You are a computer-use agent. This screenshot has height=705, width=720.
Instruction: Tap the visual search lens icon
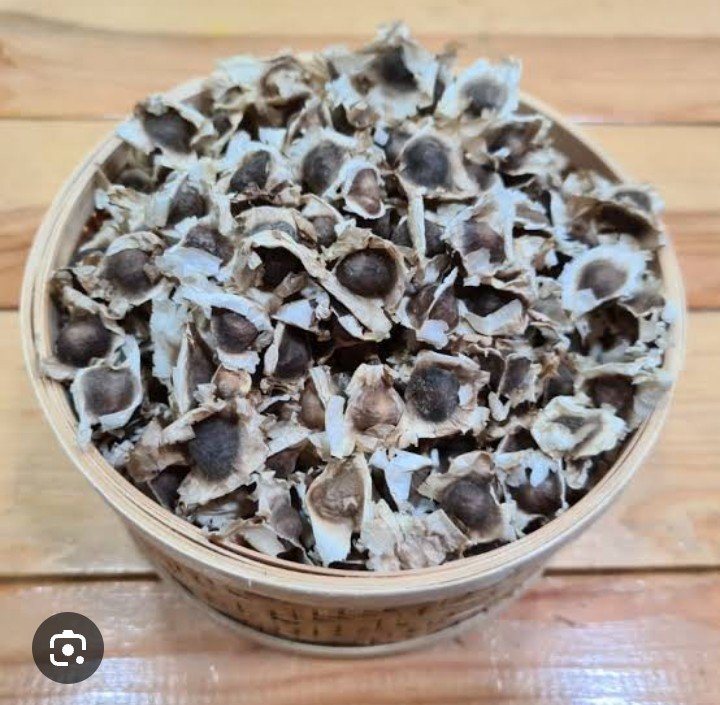68,648
